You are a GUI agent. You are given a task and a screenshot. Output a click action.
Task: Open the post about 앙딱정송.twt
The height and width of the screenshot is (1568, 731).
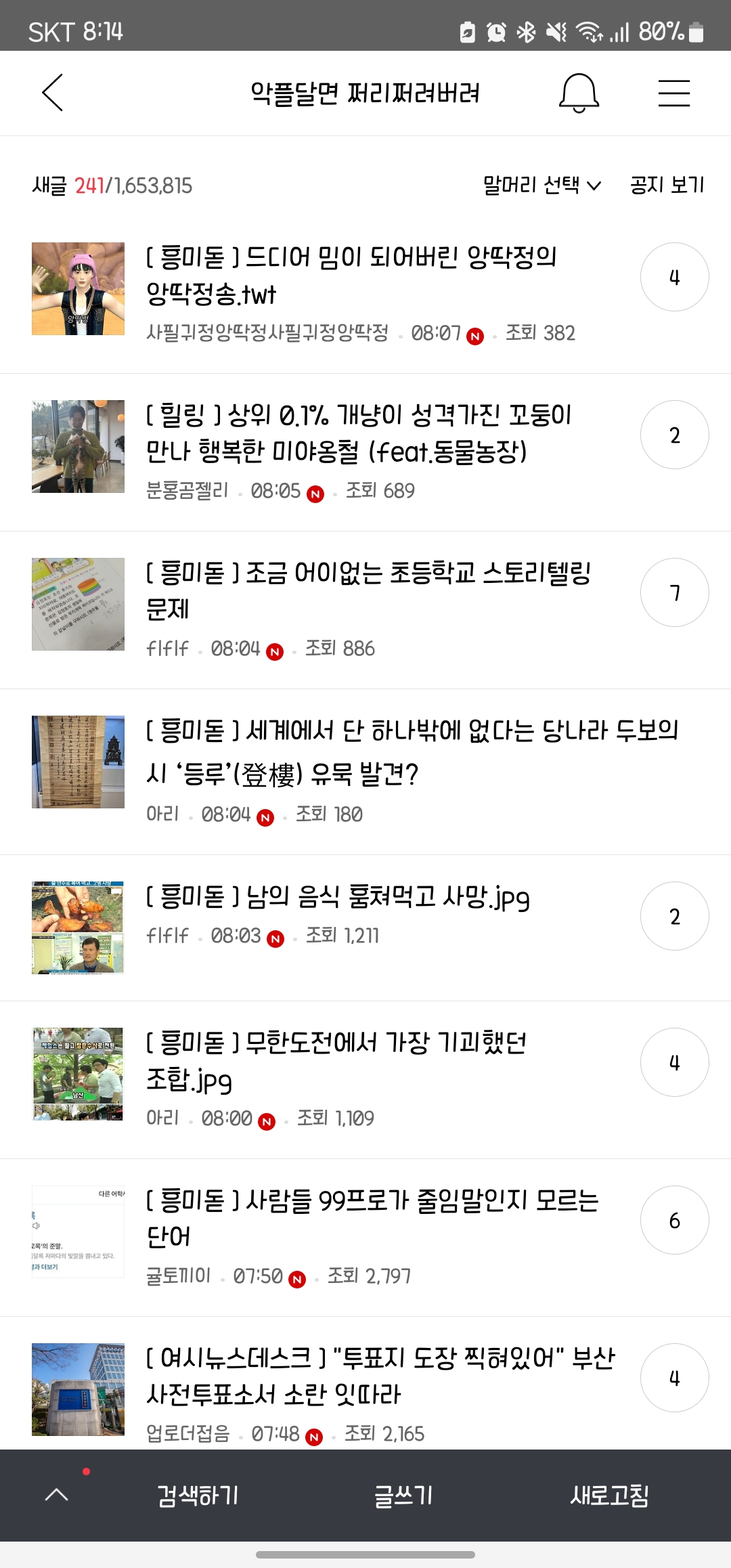352,276
